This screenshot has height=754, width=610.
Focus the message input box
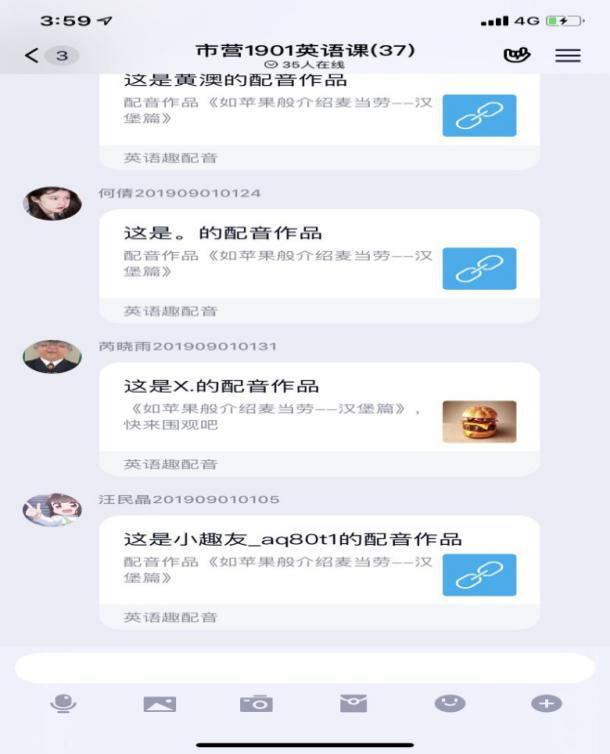tap(304, 668)
